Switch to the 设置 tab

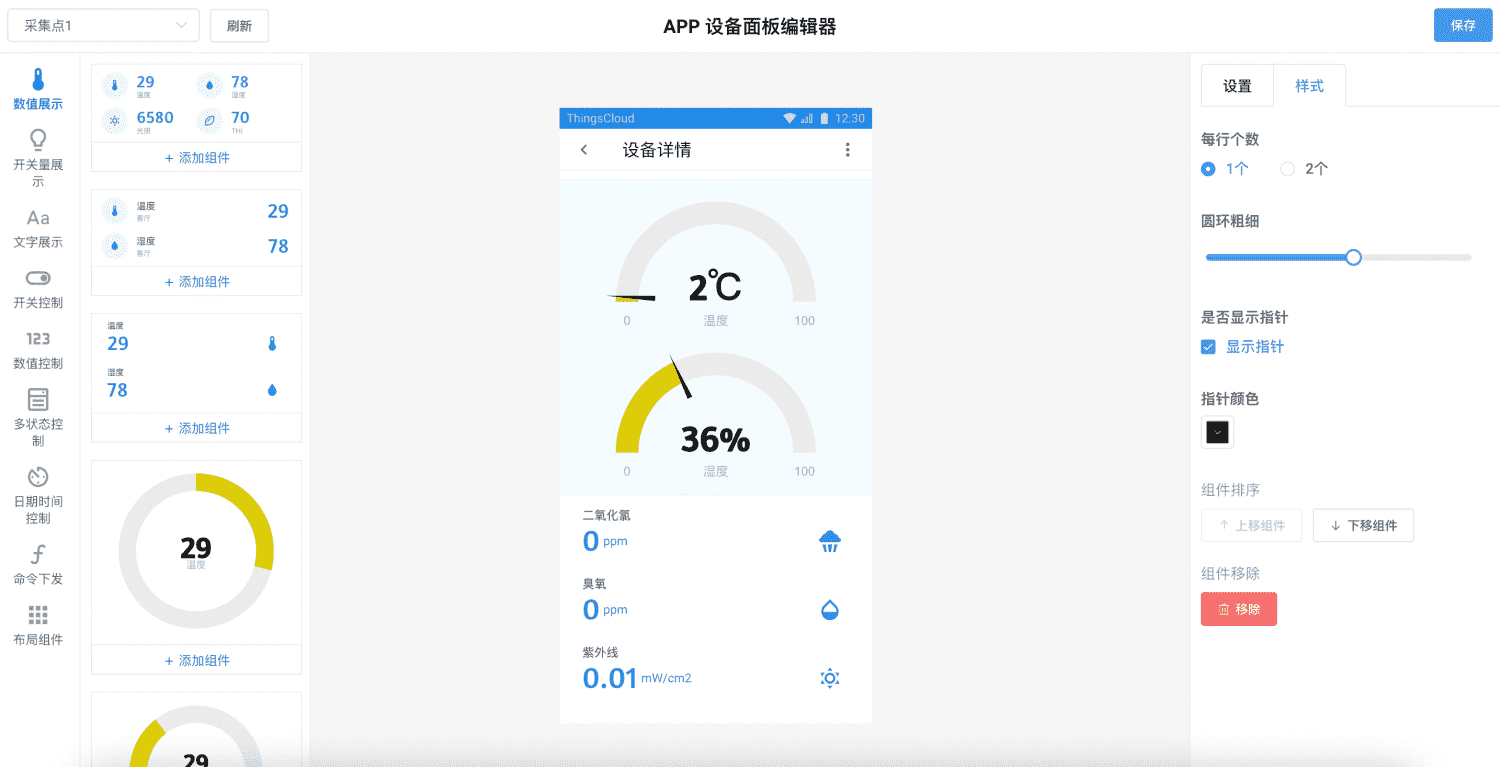(1237, 86)
